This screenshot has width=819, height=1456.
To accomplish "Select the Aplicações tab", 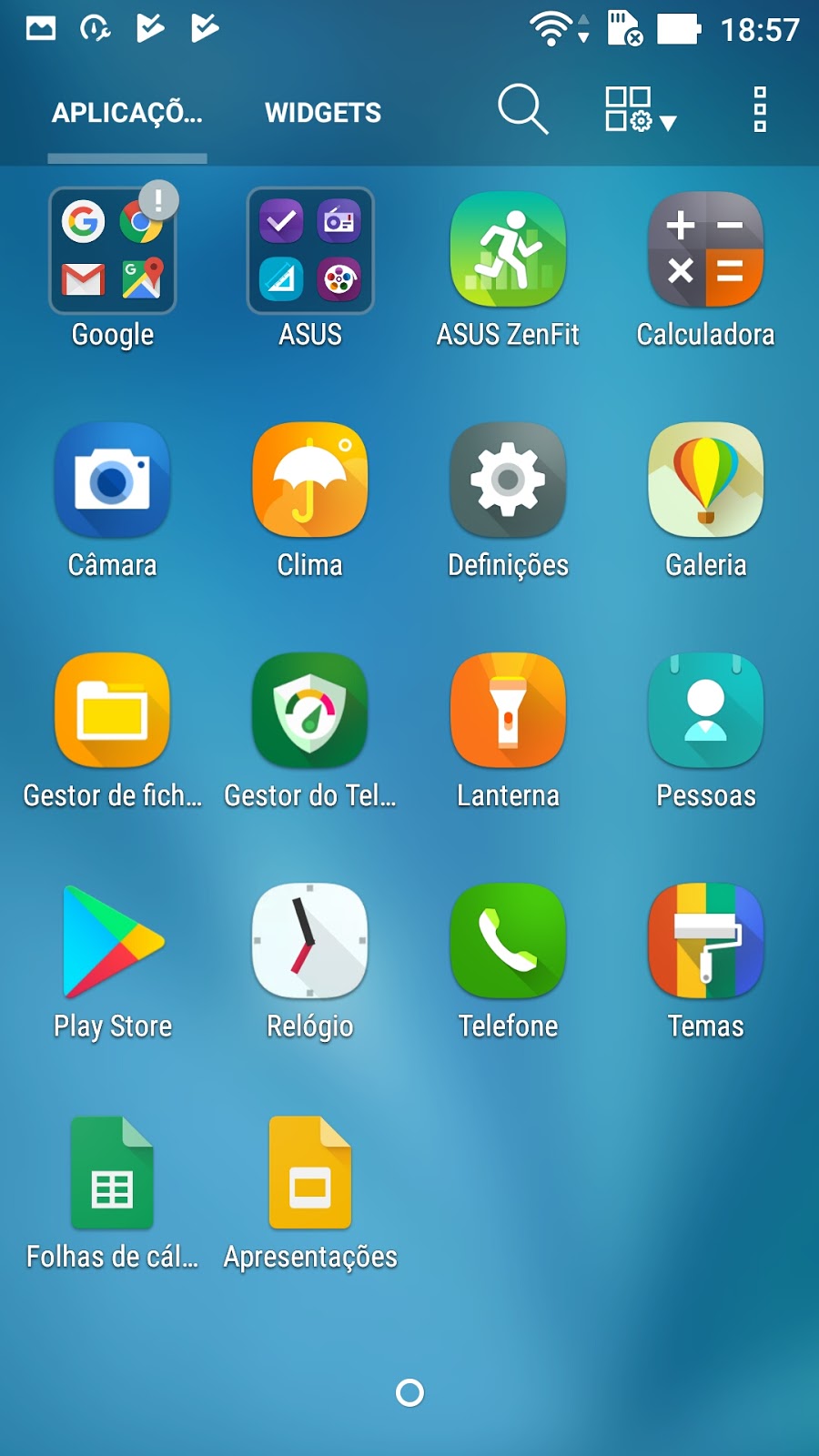I will pos(127,113).
